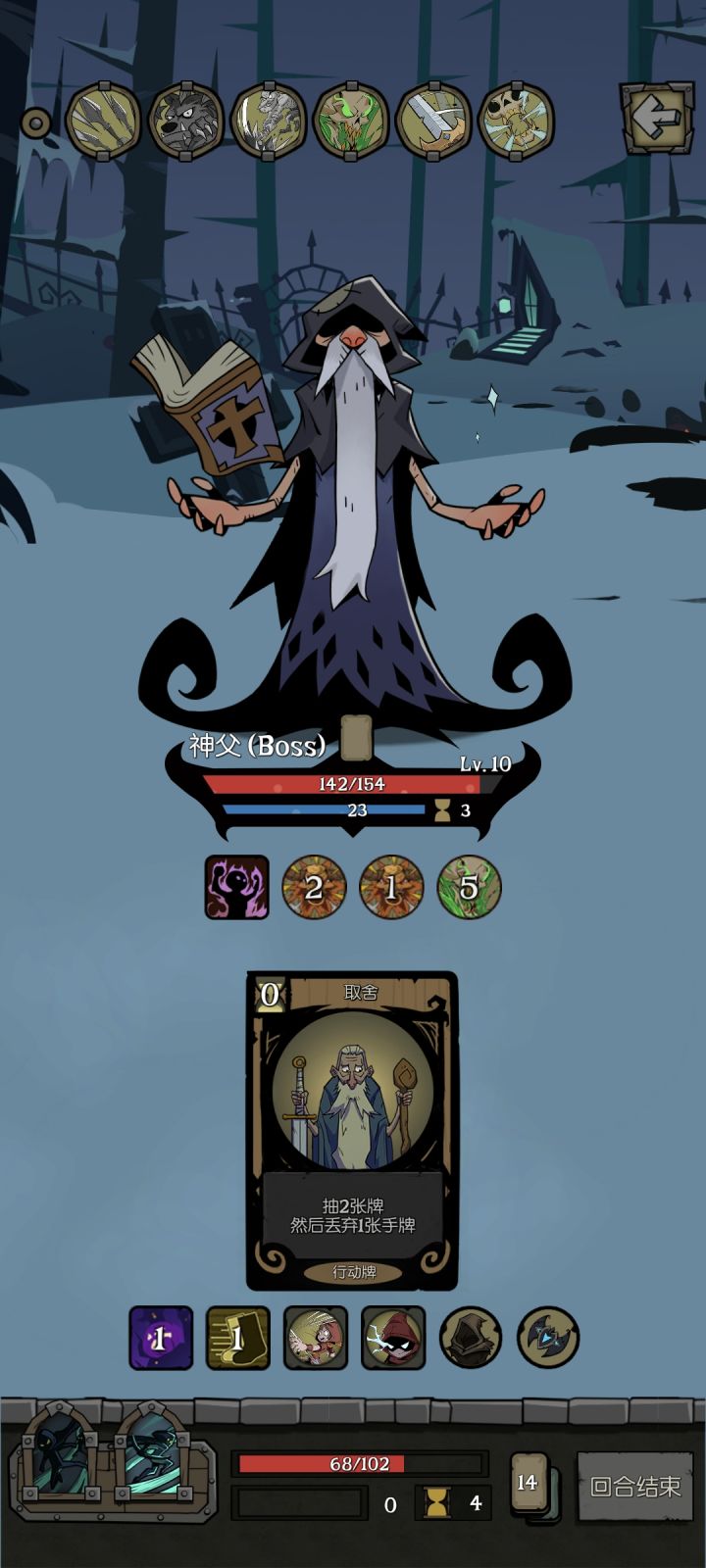Check the yellow boot buff icon
The width and height of the screenshot is (706, 1568).
click(x=237, y=1337)
